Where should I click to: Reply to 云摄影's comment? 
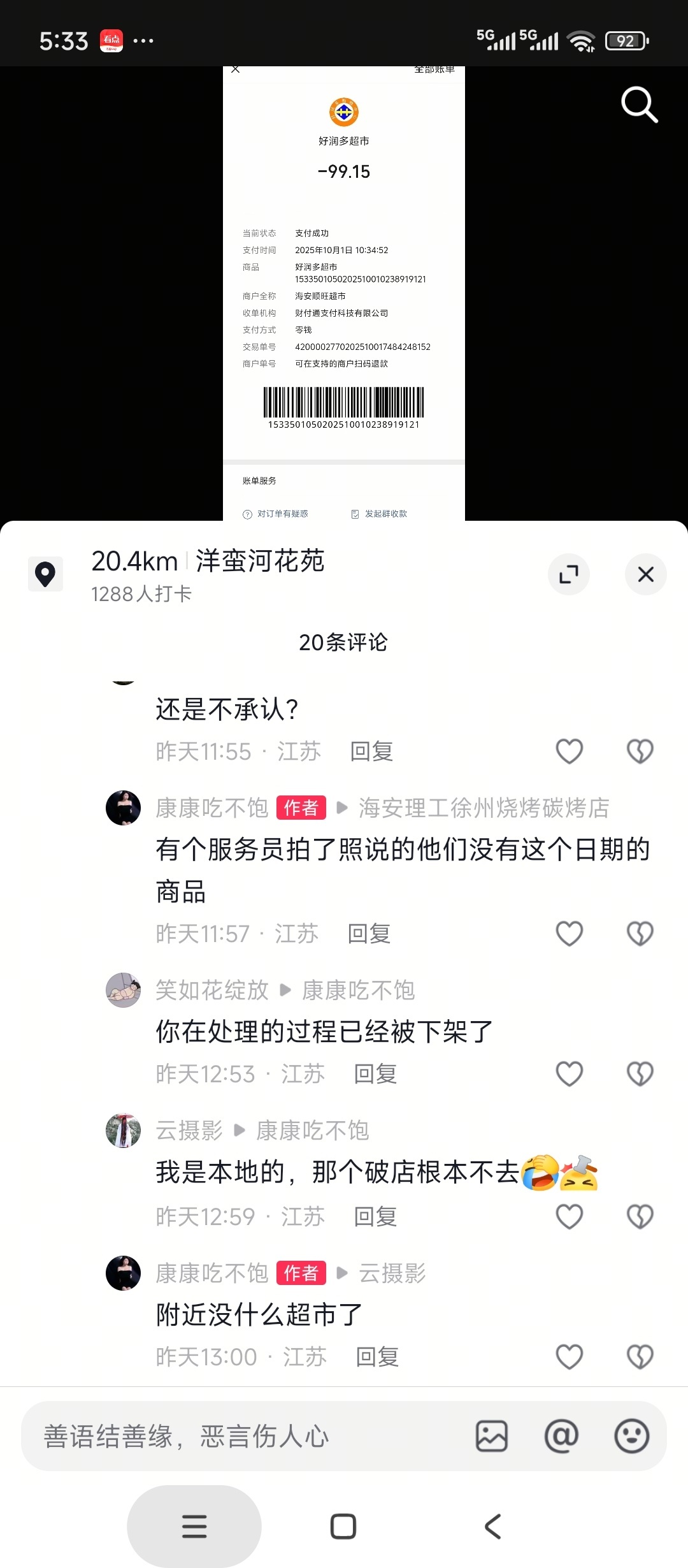(x=375, y=1217)
